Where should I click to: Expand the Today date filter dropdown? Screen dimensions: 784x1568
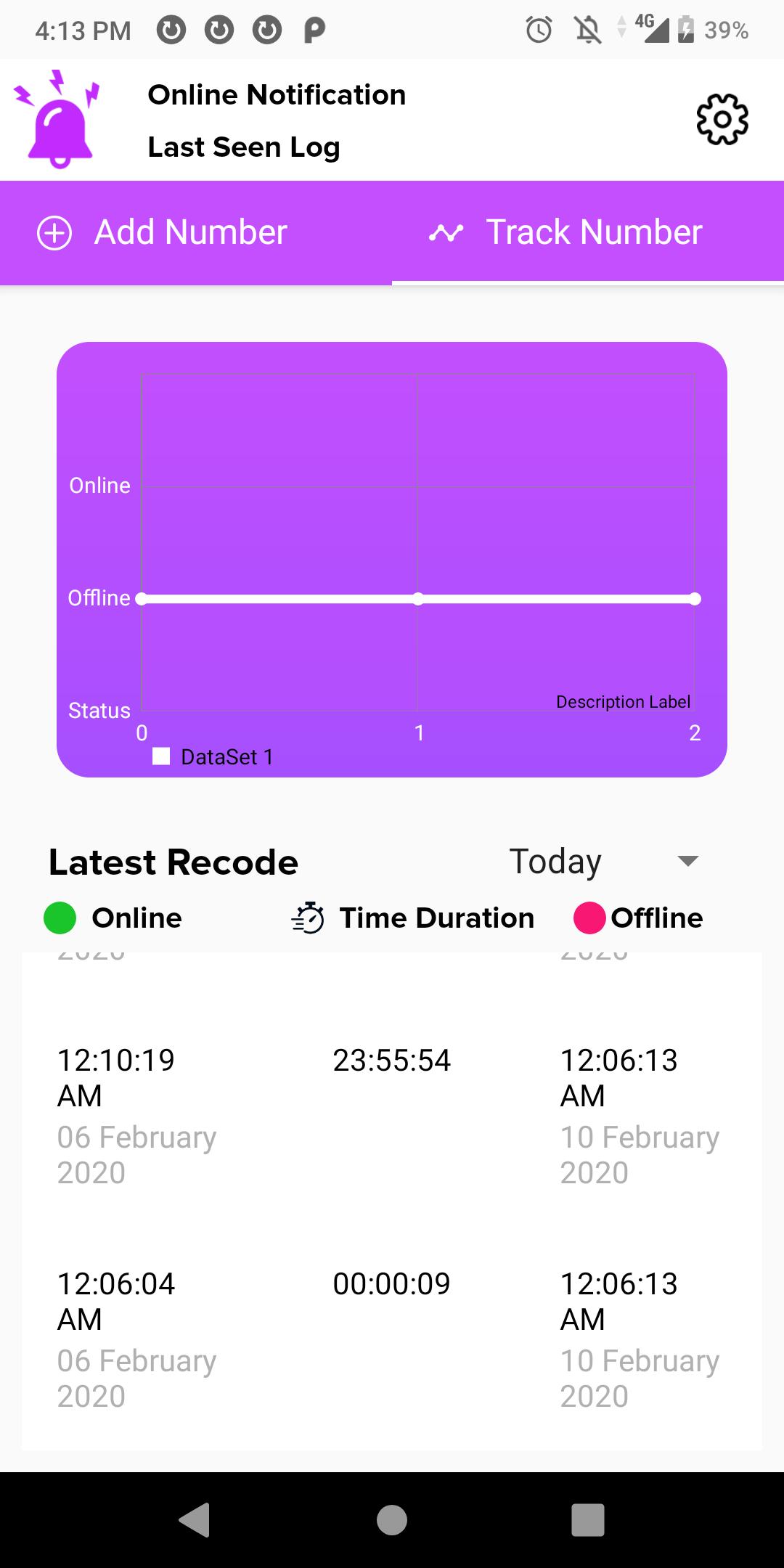(604, 862)
